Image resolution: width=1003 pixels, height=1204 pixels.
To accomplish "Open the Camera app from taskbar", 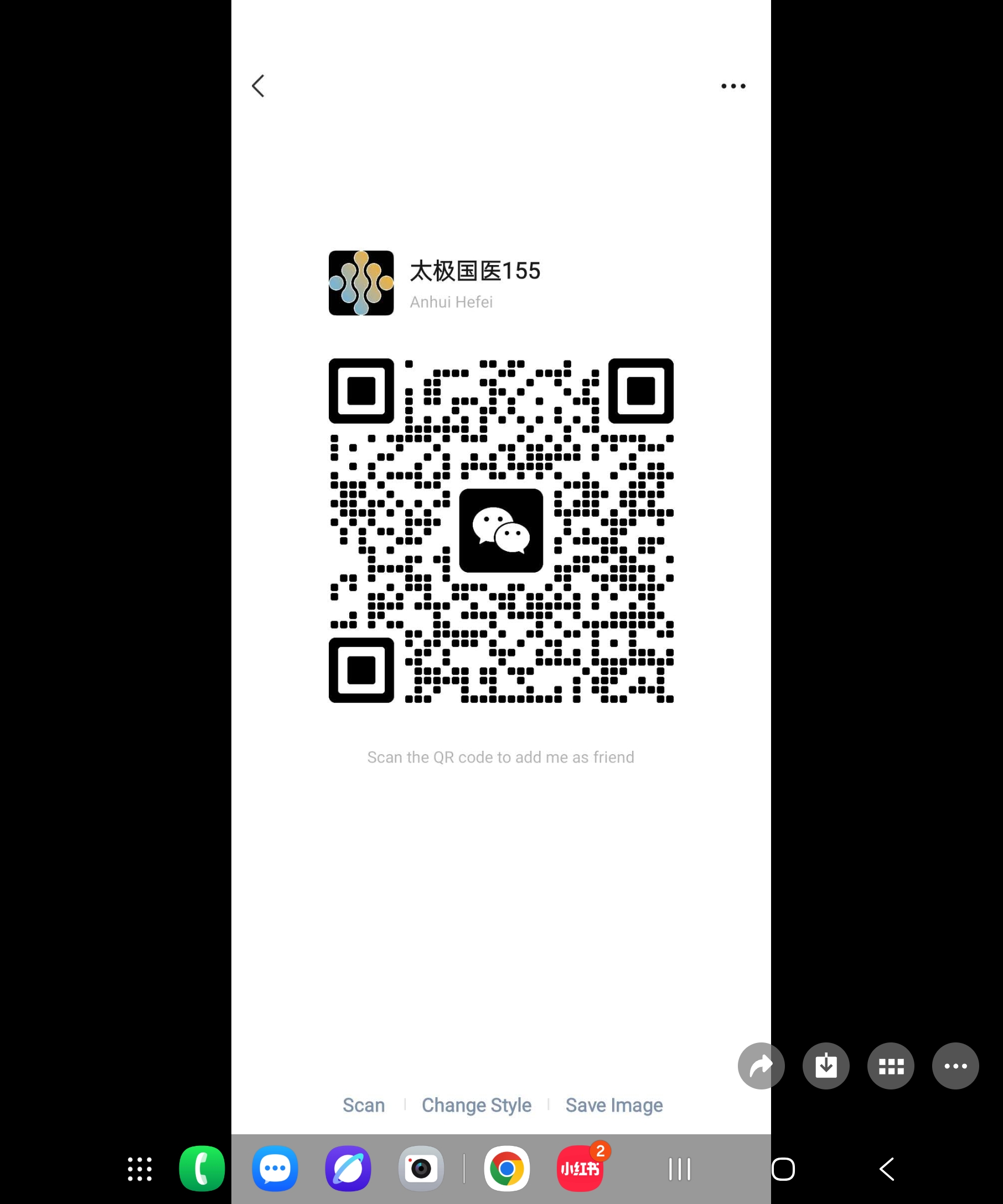I will coord(421,1169).
